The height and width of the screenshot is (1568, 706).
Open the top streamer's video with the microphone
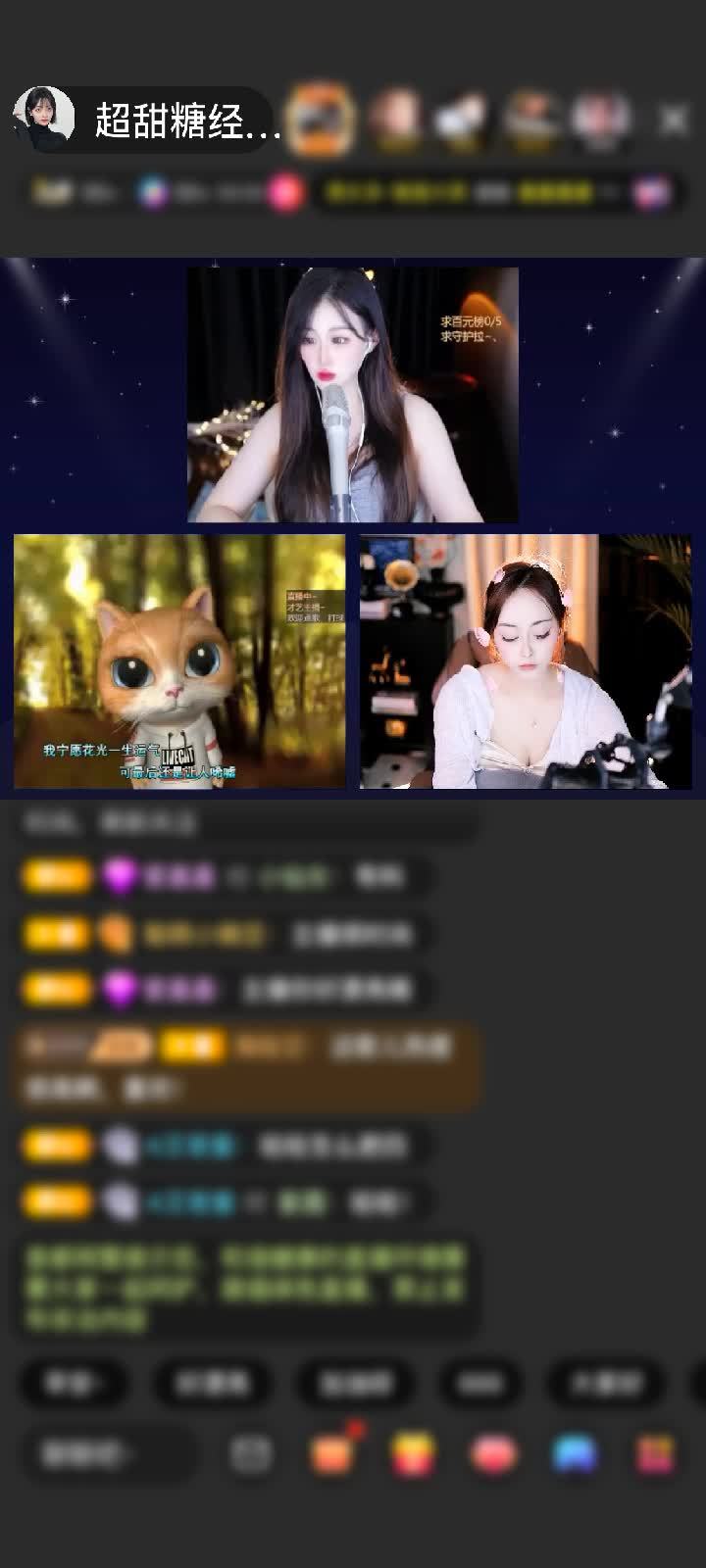point(352,394)
